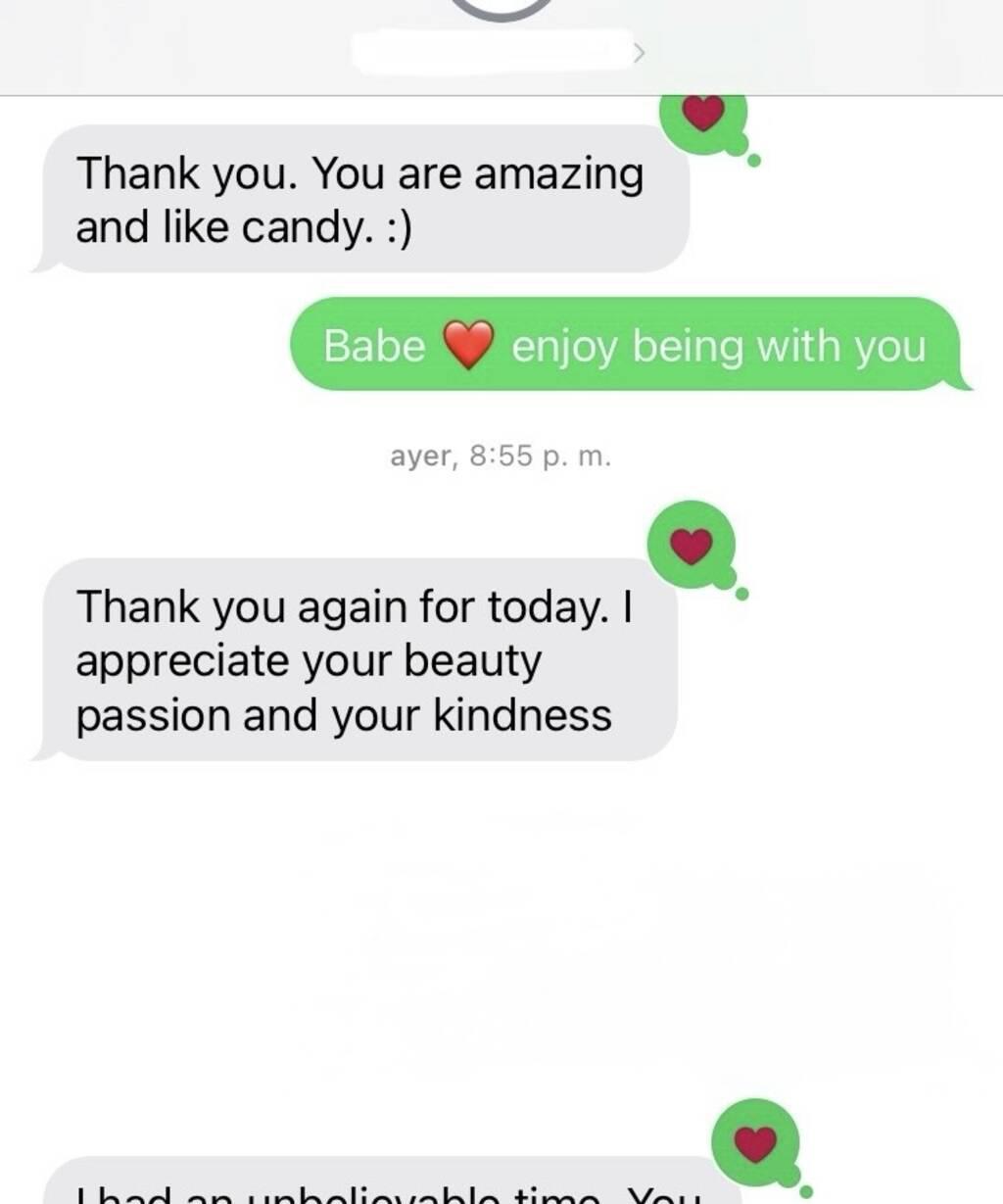Image resolution: width=1003 pixels, height=1204 pixels.
Task: Tap heart reaction on "You are amazing" message
Action: (702, 115)
